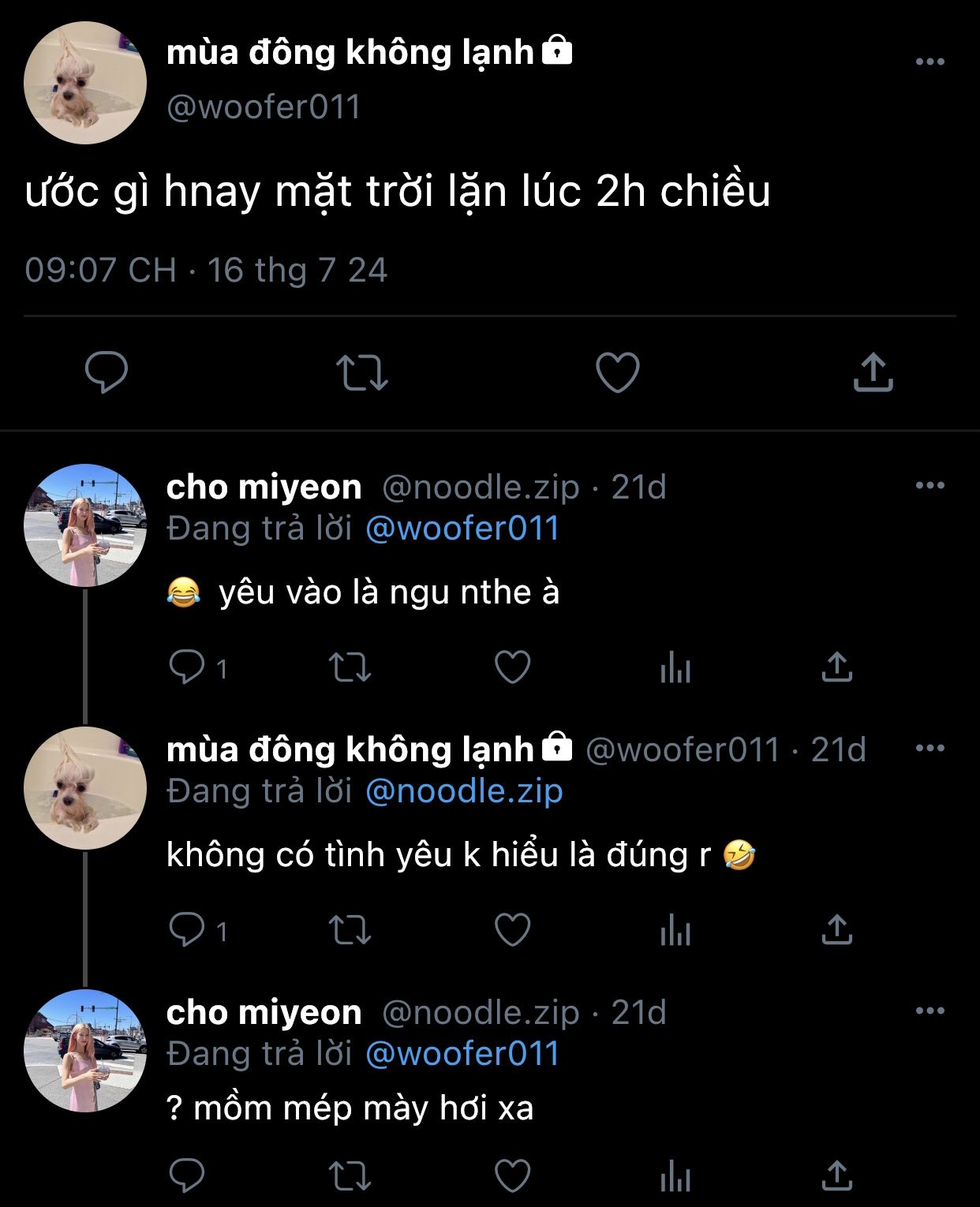Open overflow menu on "không có tình yêu" reply

930,748
